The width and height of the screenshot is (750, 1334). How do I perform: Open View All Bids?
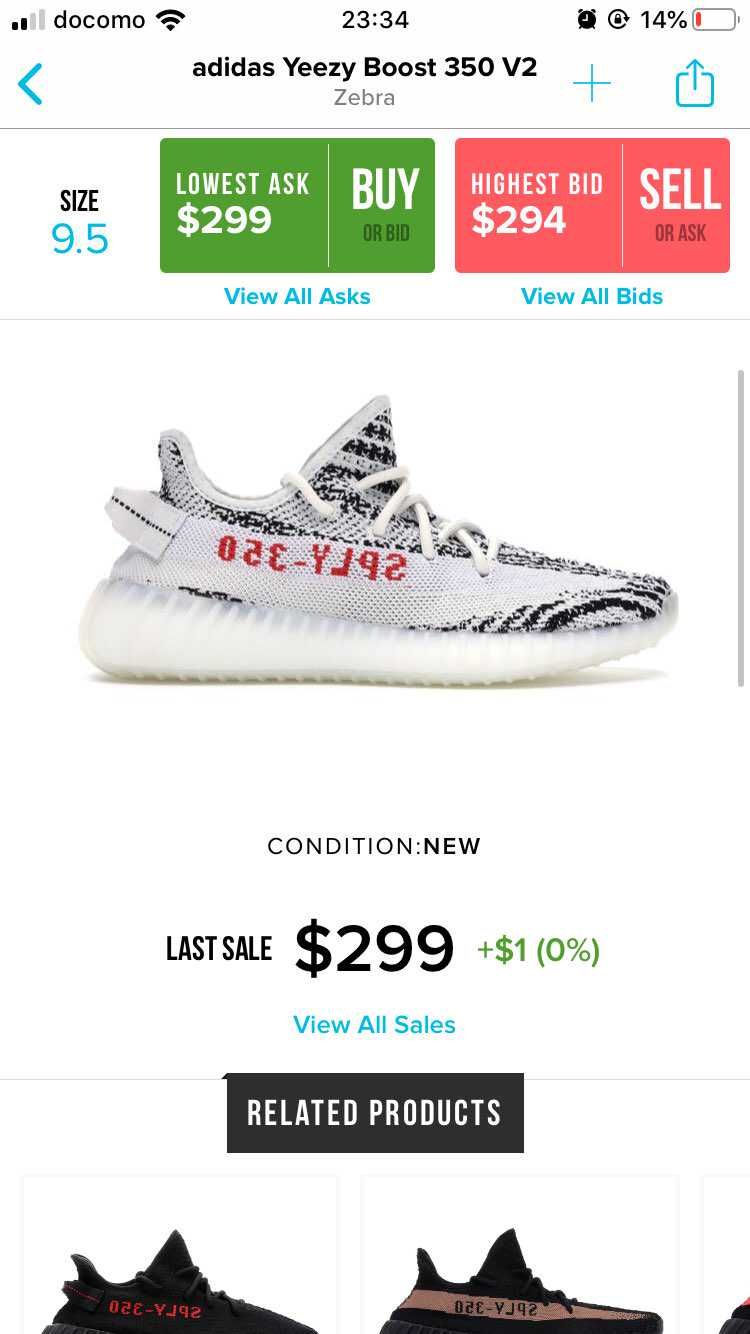pos(592,296)
